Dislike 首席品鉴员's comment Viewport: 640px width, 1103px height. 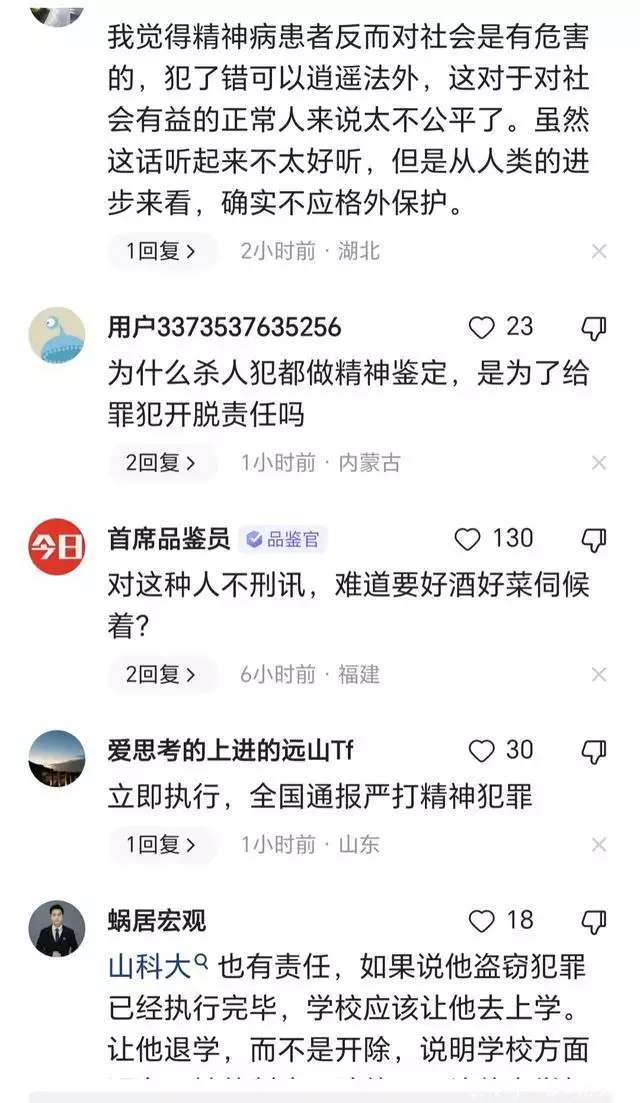(594, 540)
